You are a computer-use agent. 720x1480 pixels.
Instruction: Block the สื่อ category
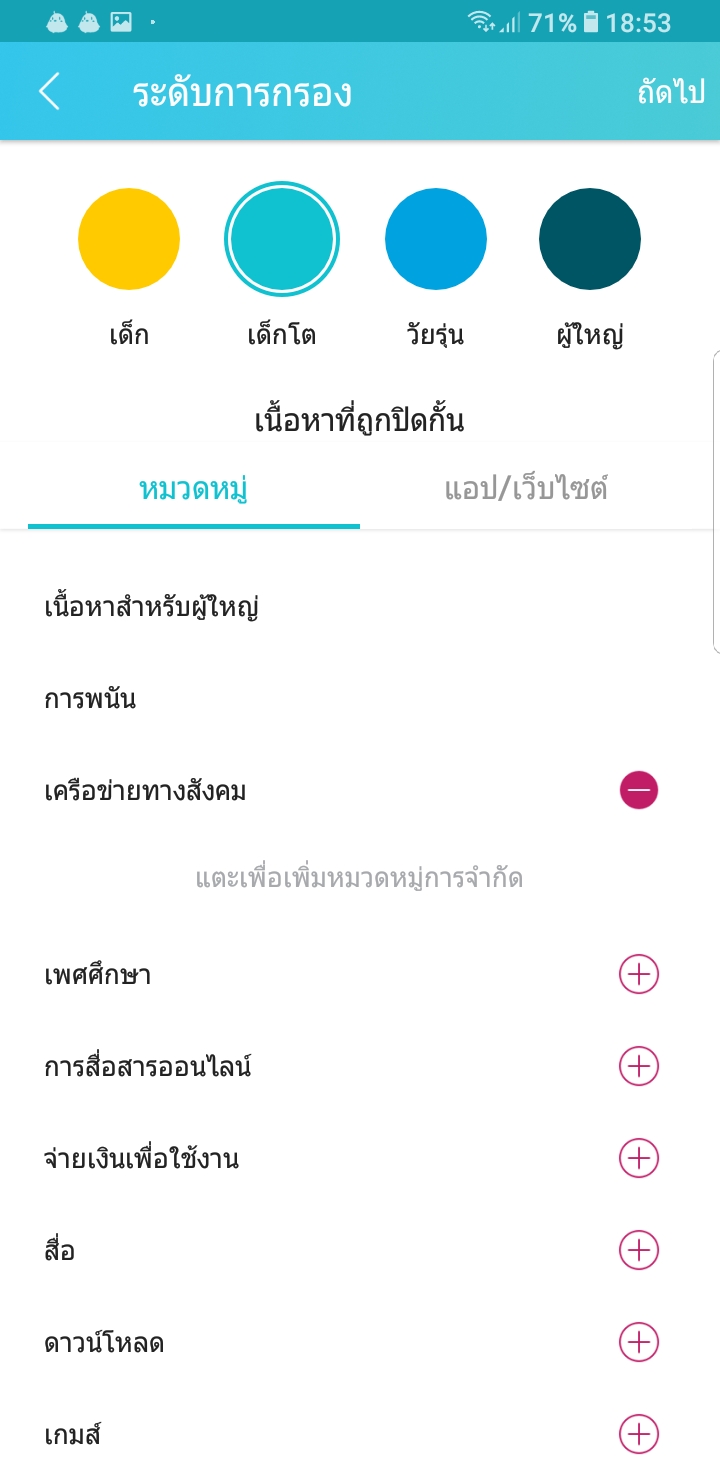pyautogui.click(x=639, y=1250)
